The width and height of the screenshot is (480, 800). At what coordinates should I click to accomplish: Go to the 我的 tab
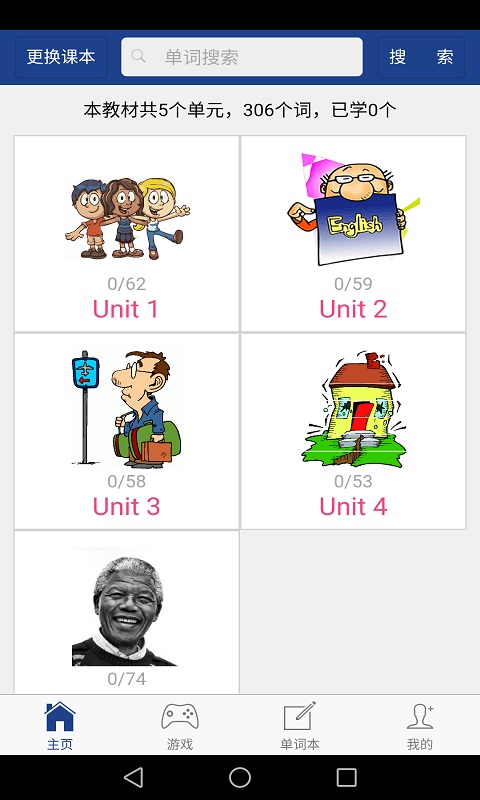pyautogui.click(x=420, y=725)
